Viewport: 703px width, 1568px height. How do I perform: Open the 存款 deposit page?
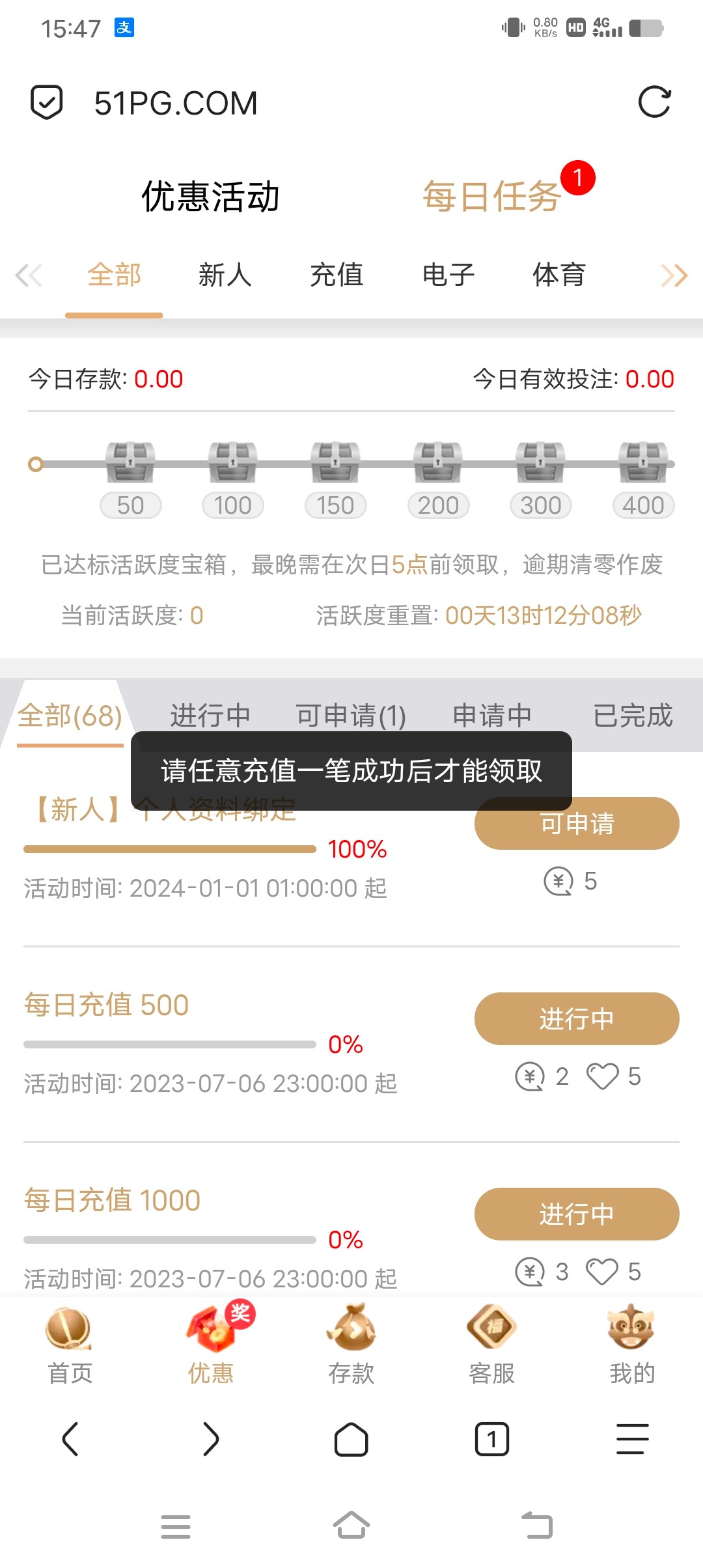pyautogui.click(x=351, y=1345)
